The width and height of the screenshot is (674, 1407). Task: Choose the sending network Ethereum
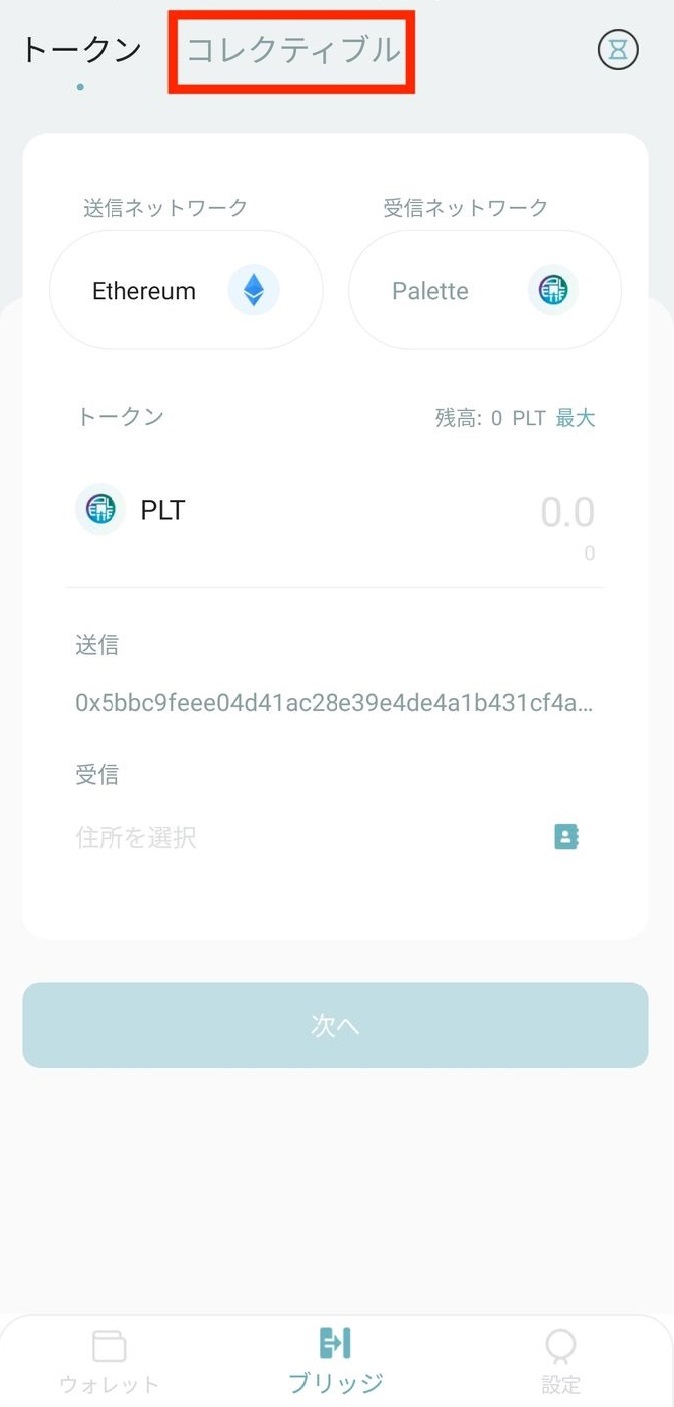186,291
